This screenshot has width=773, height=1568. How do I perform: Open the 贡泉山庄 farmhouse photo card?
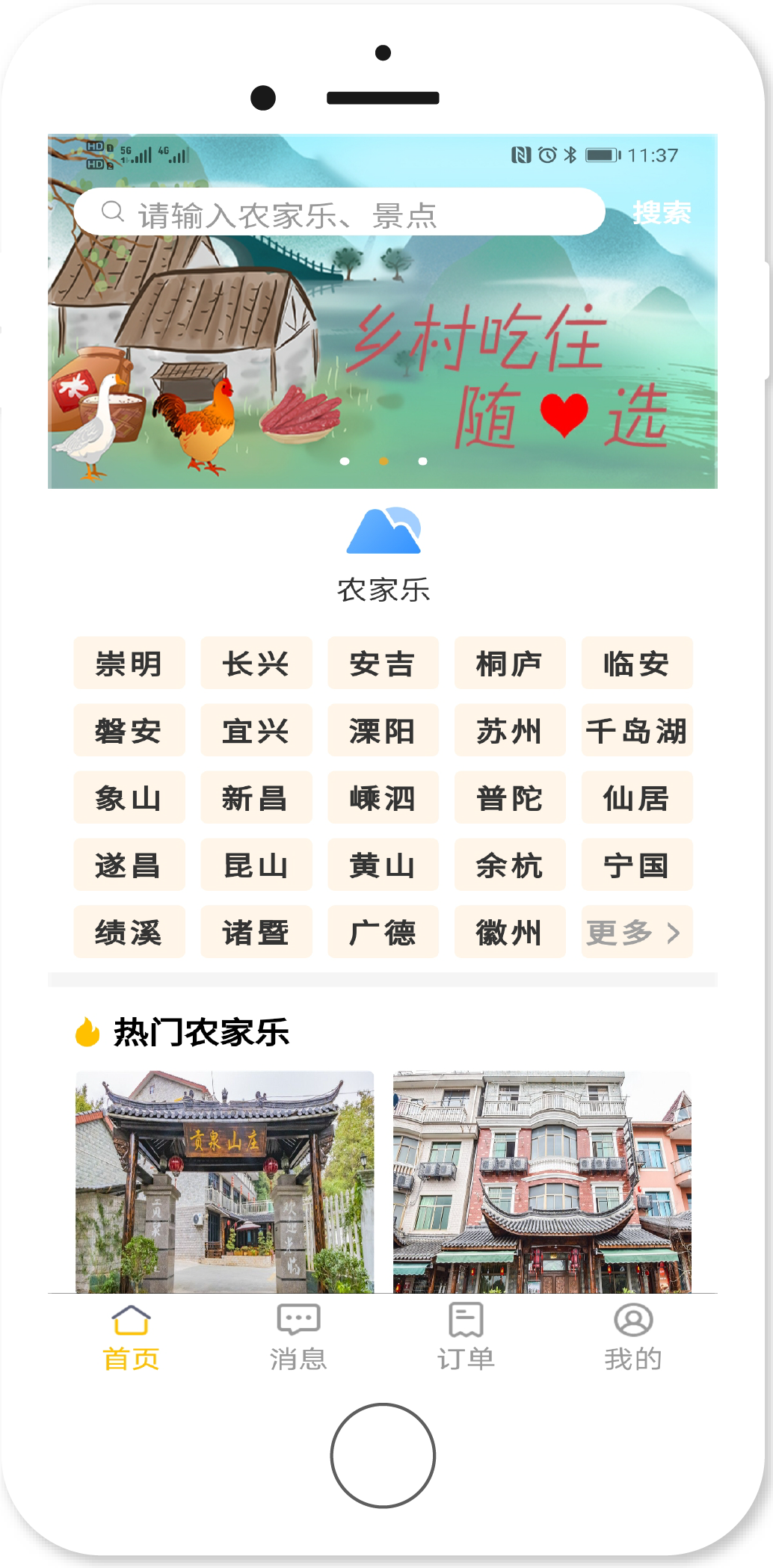224,1182
